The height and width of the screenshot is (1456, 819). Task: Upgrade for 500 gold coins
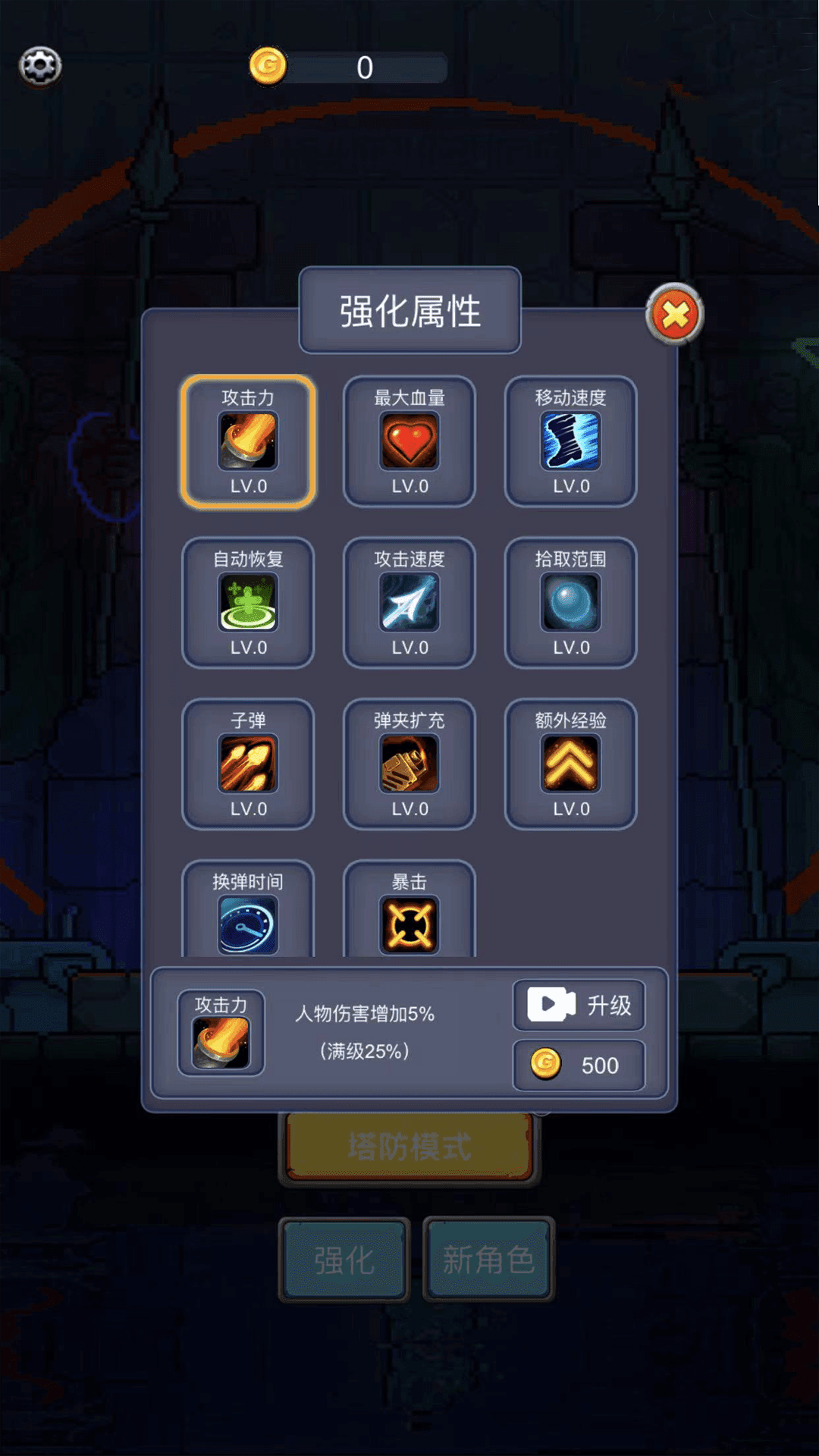(579, 1065)
